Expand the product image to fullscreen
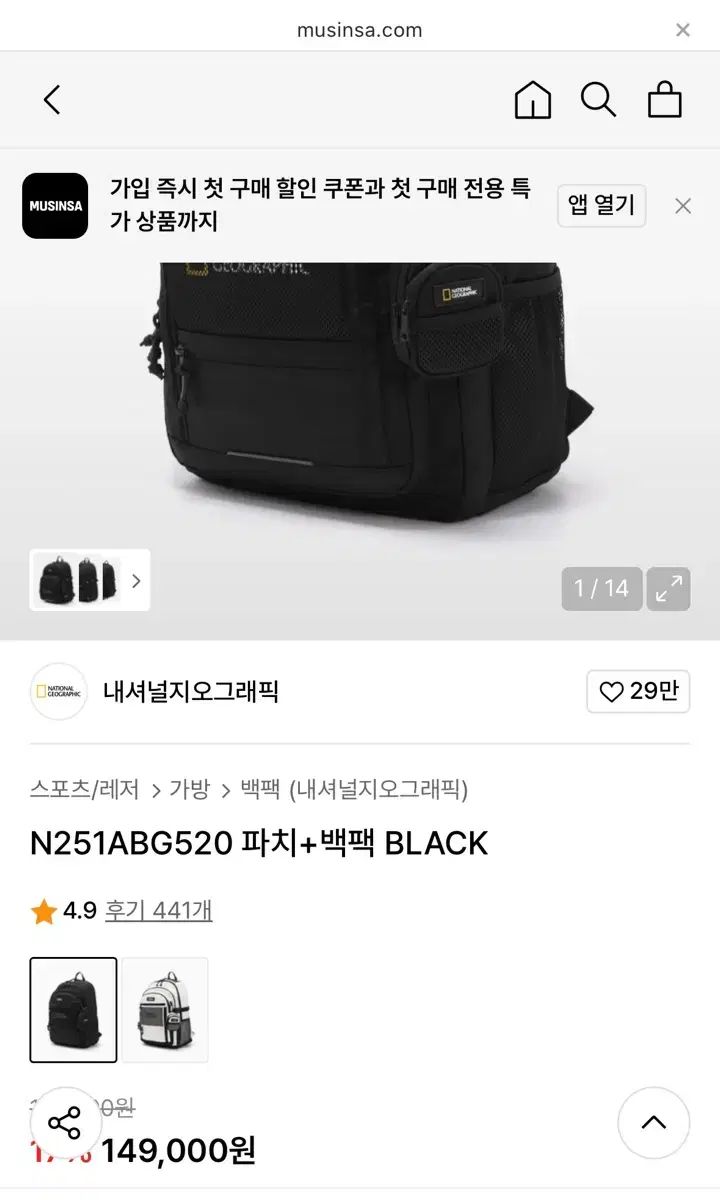The width and height of the screenshot is (720, 1200). [x=669, y=588]
